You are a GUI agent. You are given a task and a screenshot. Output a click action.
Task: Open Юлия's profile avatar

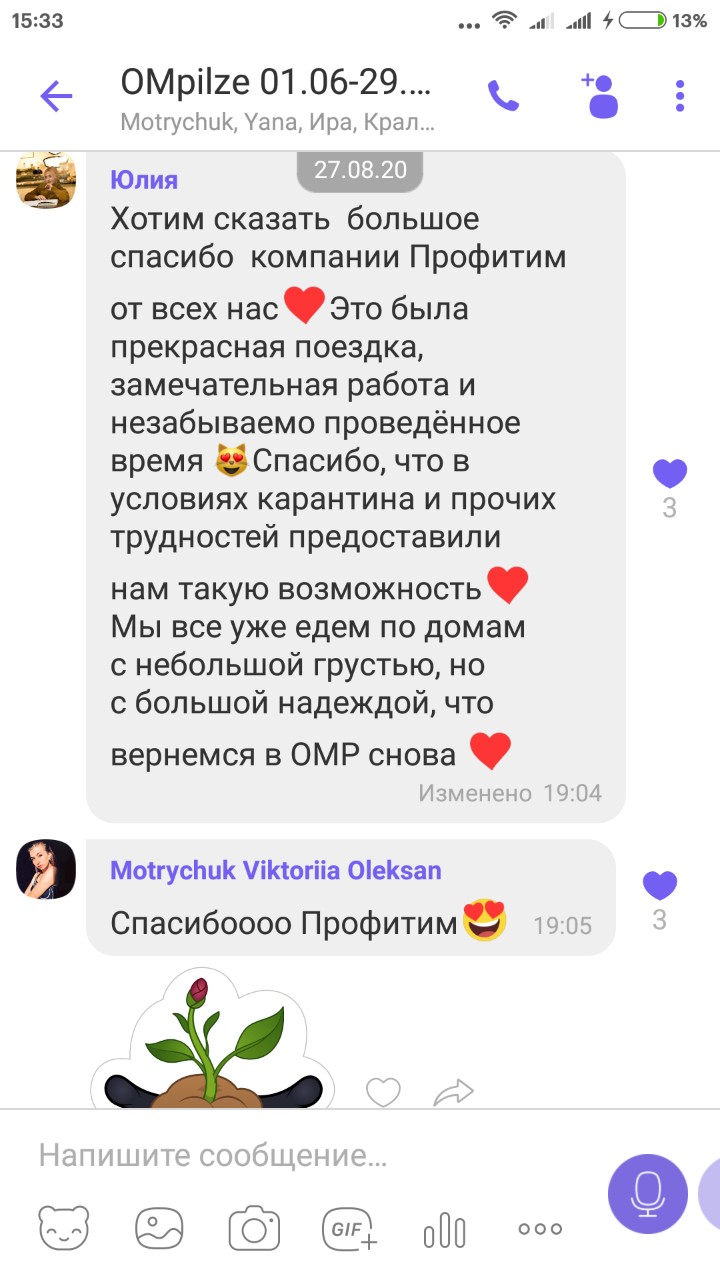coord(46,179)
